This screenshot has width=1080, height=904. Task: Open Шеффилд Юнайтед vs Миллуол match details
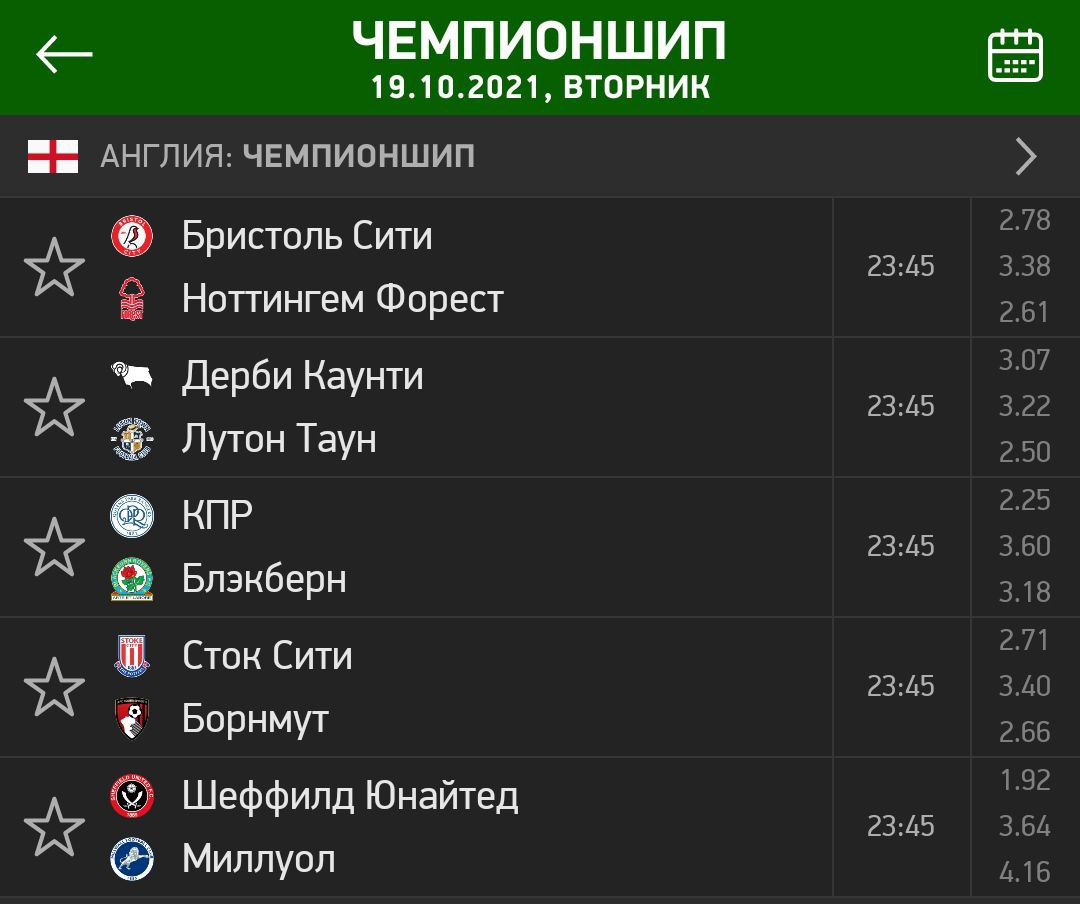click(x=450, y=827)
